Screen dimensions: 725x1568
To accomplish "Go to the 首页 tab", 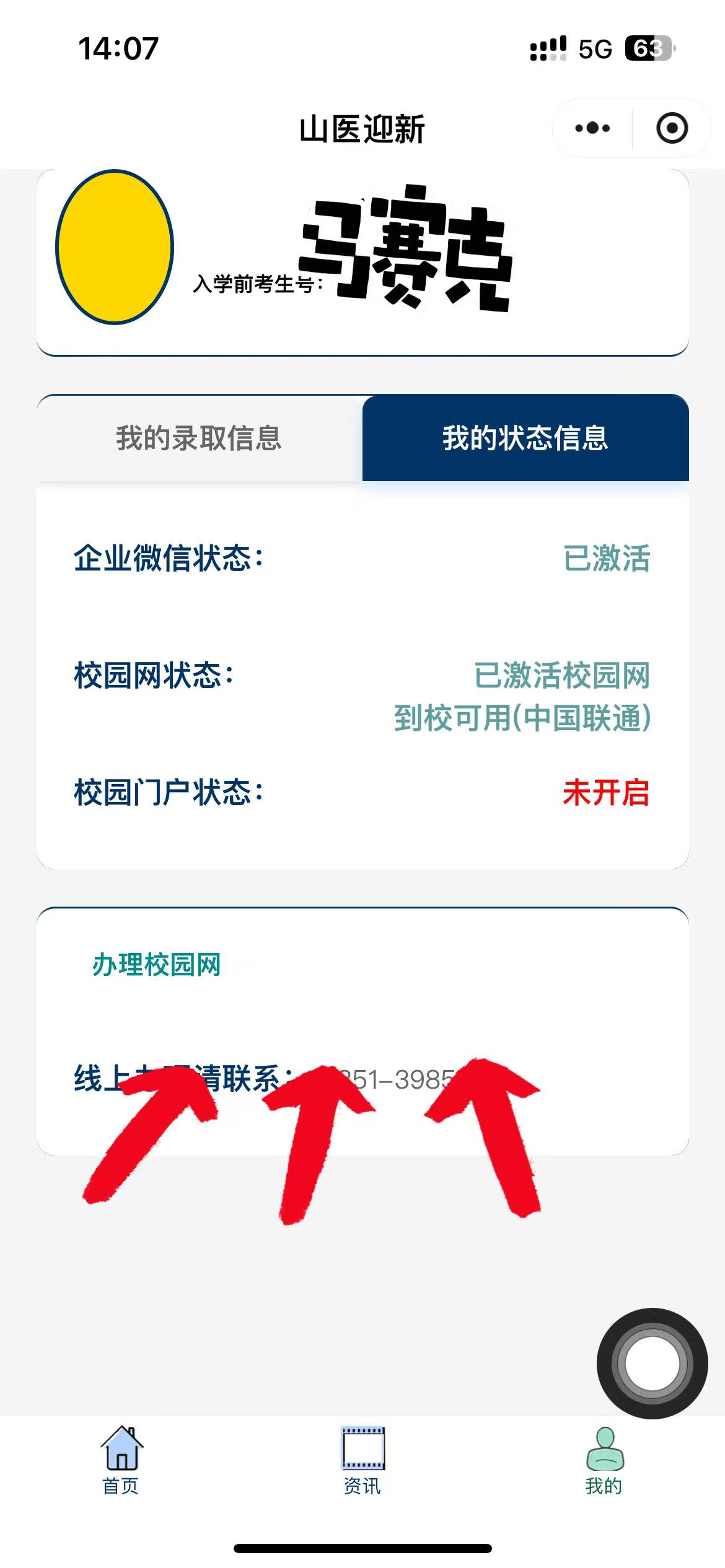I will pos(121,1460).
